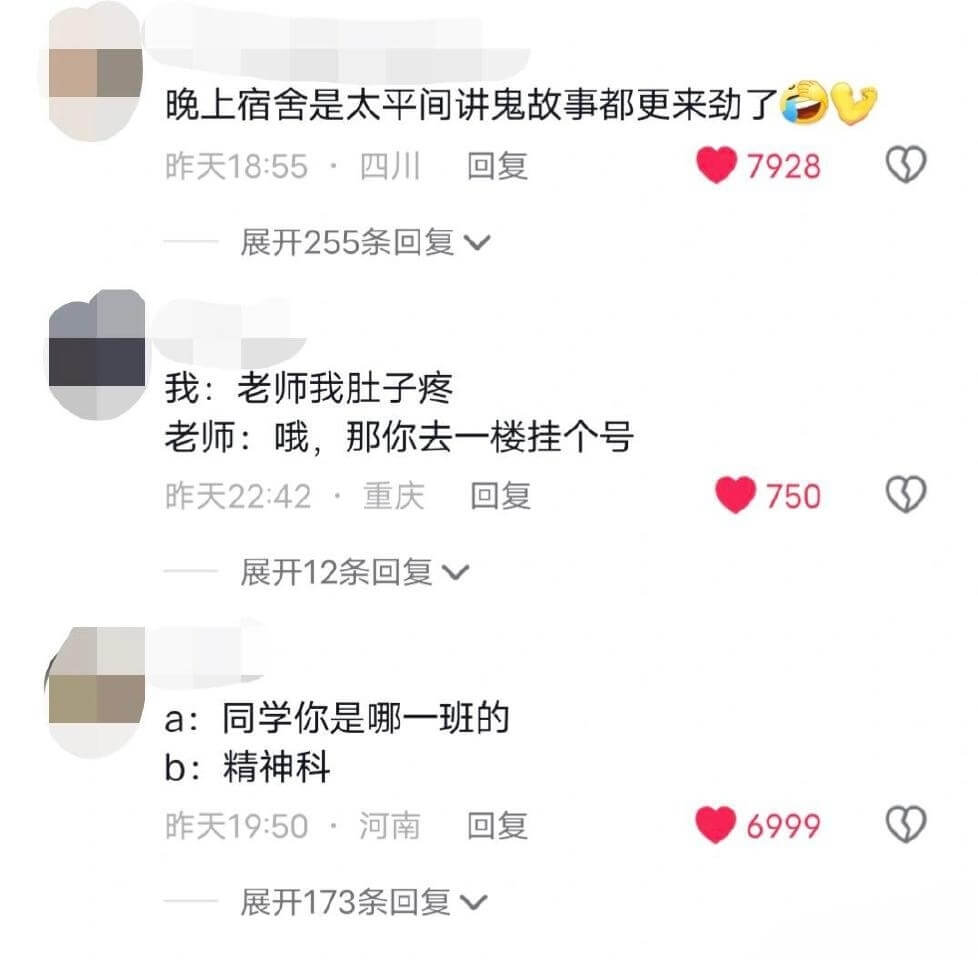
Task: Expand 展开255条回复
Action: coord(364,242)
